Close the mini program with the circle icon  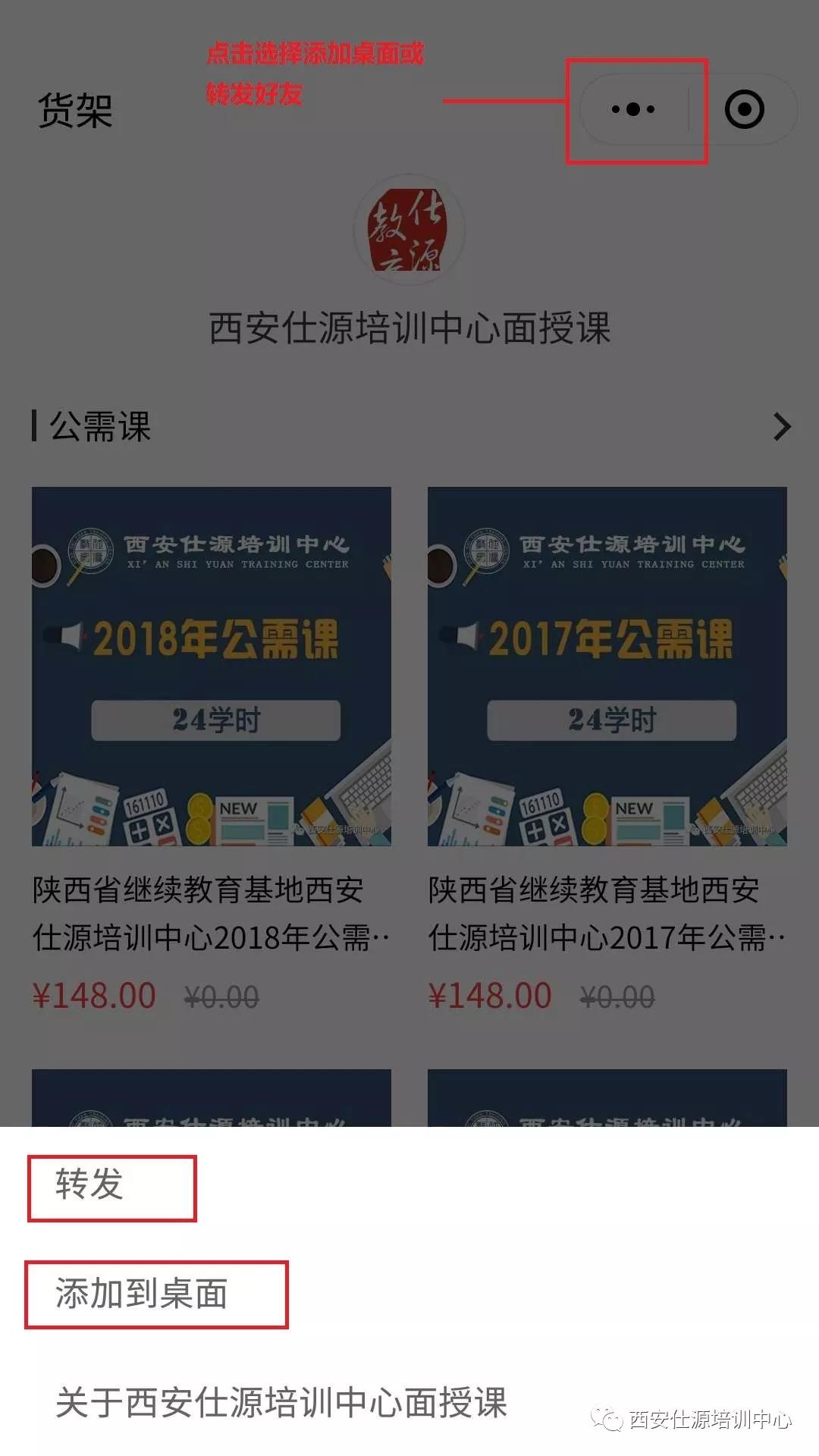744,110
